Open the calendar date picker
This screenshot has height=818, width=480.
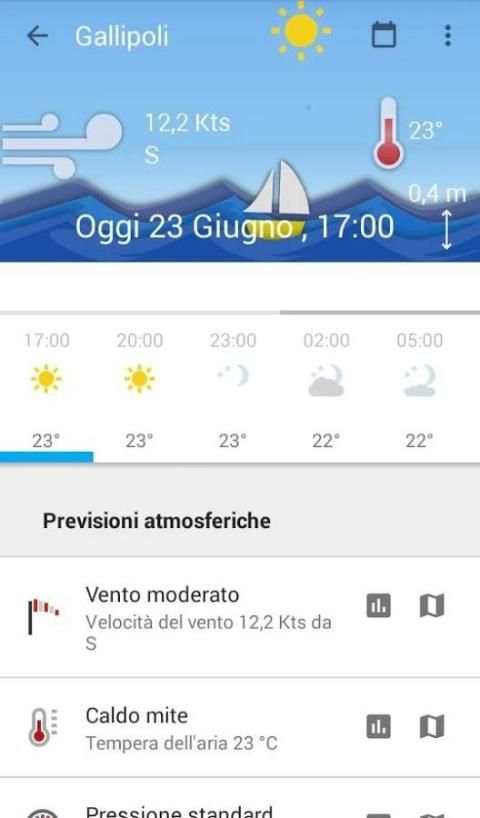383,35
